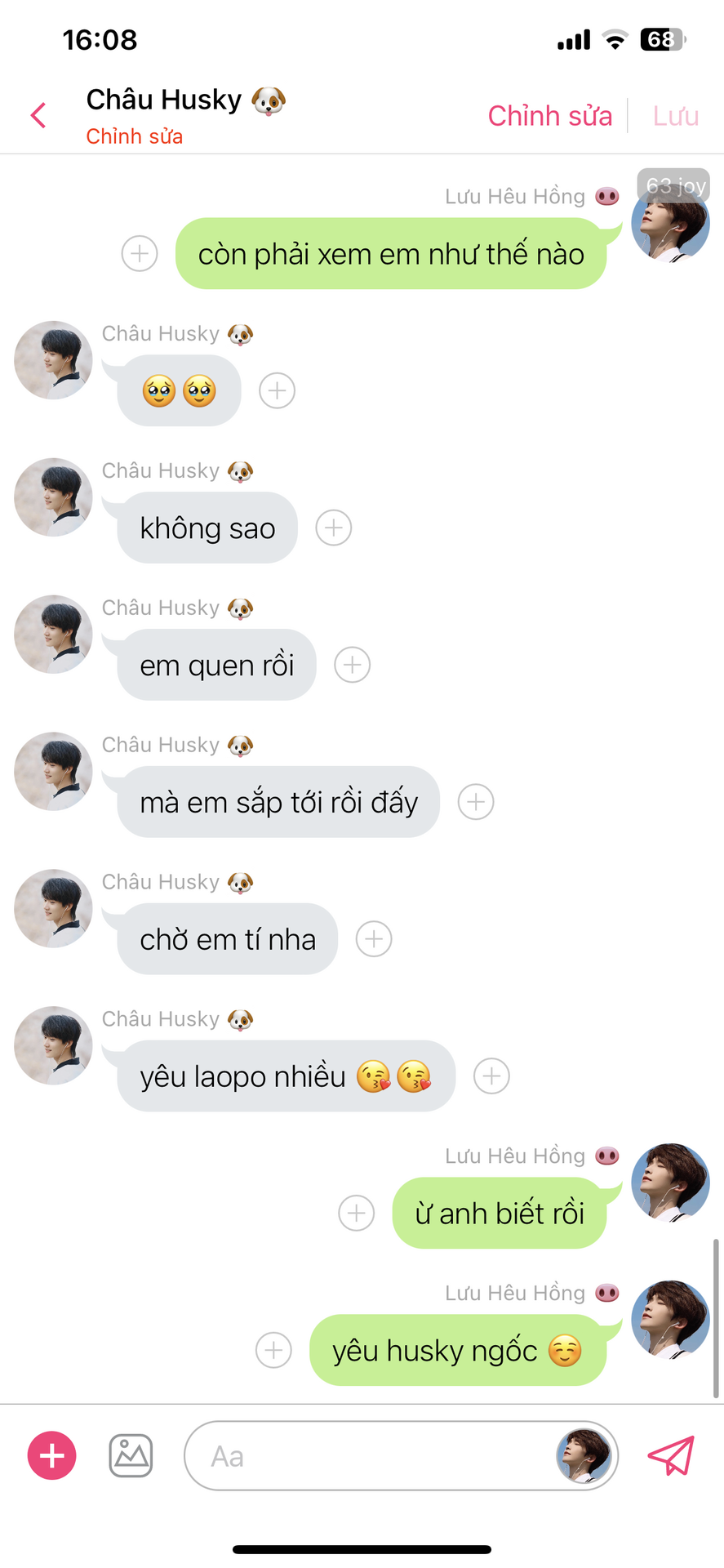This screenshot has width=724, height=1568.
Task: Tap plus beside "còn phải xem em như thế nào"
Action: click(x=140, y=254)
